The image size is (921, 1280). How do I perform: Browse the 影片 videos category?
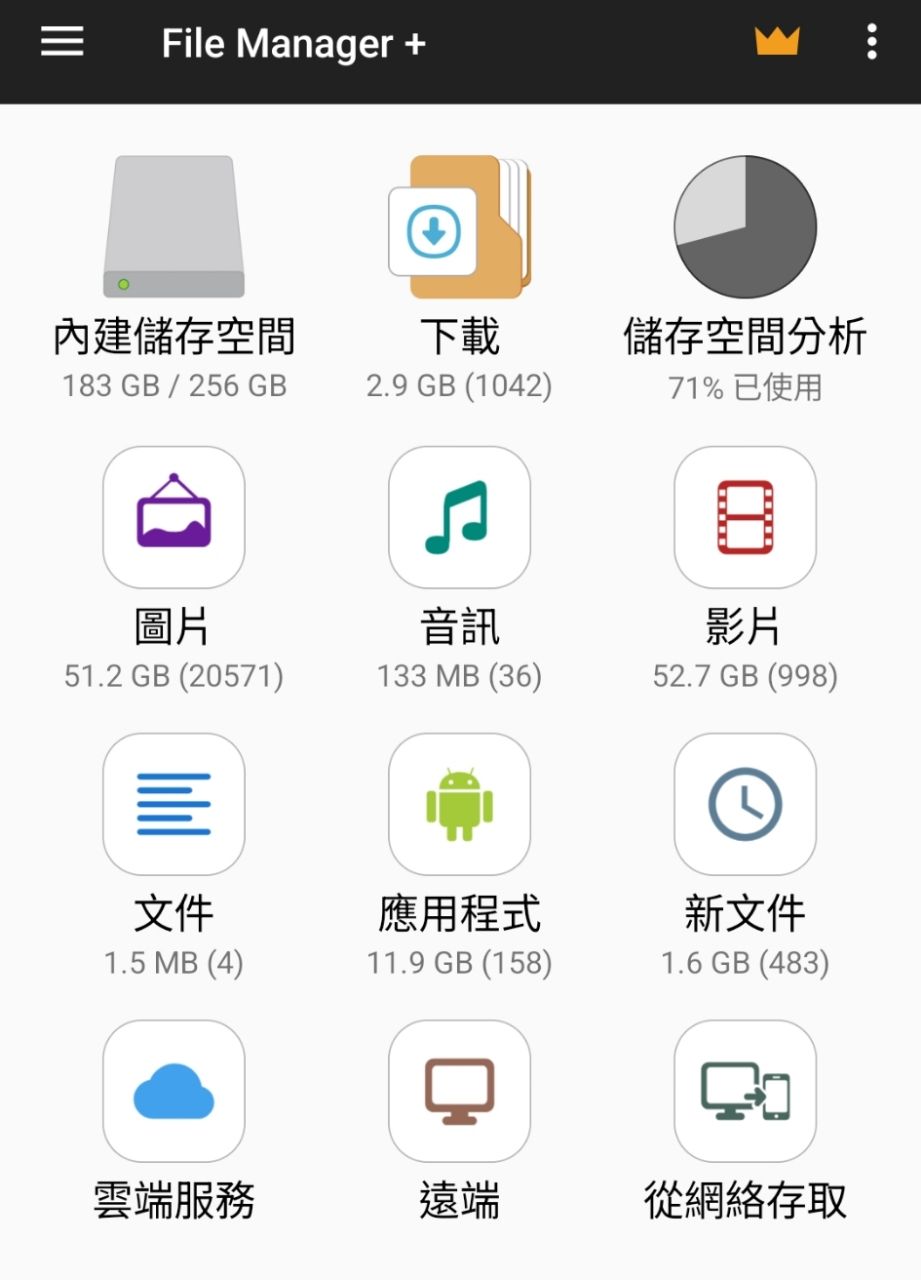coord(745,517)
